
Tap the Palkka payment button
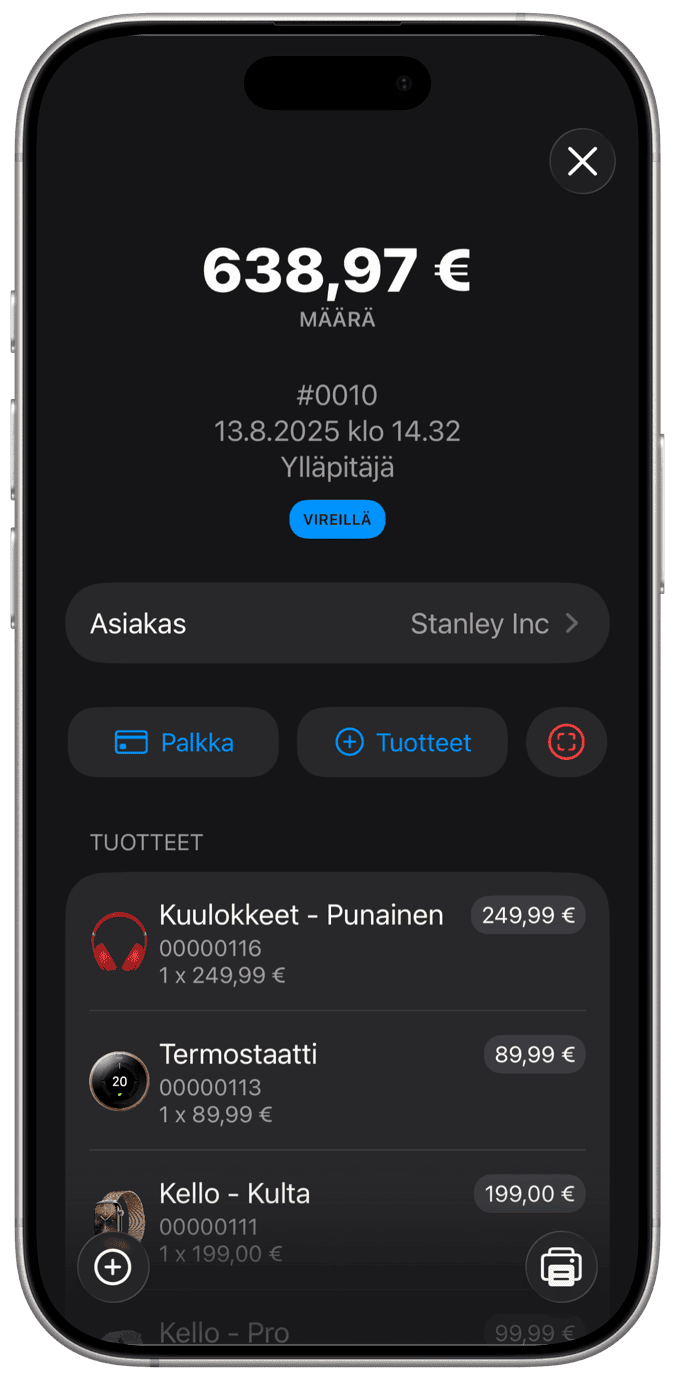173,742
